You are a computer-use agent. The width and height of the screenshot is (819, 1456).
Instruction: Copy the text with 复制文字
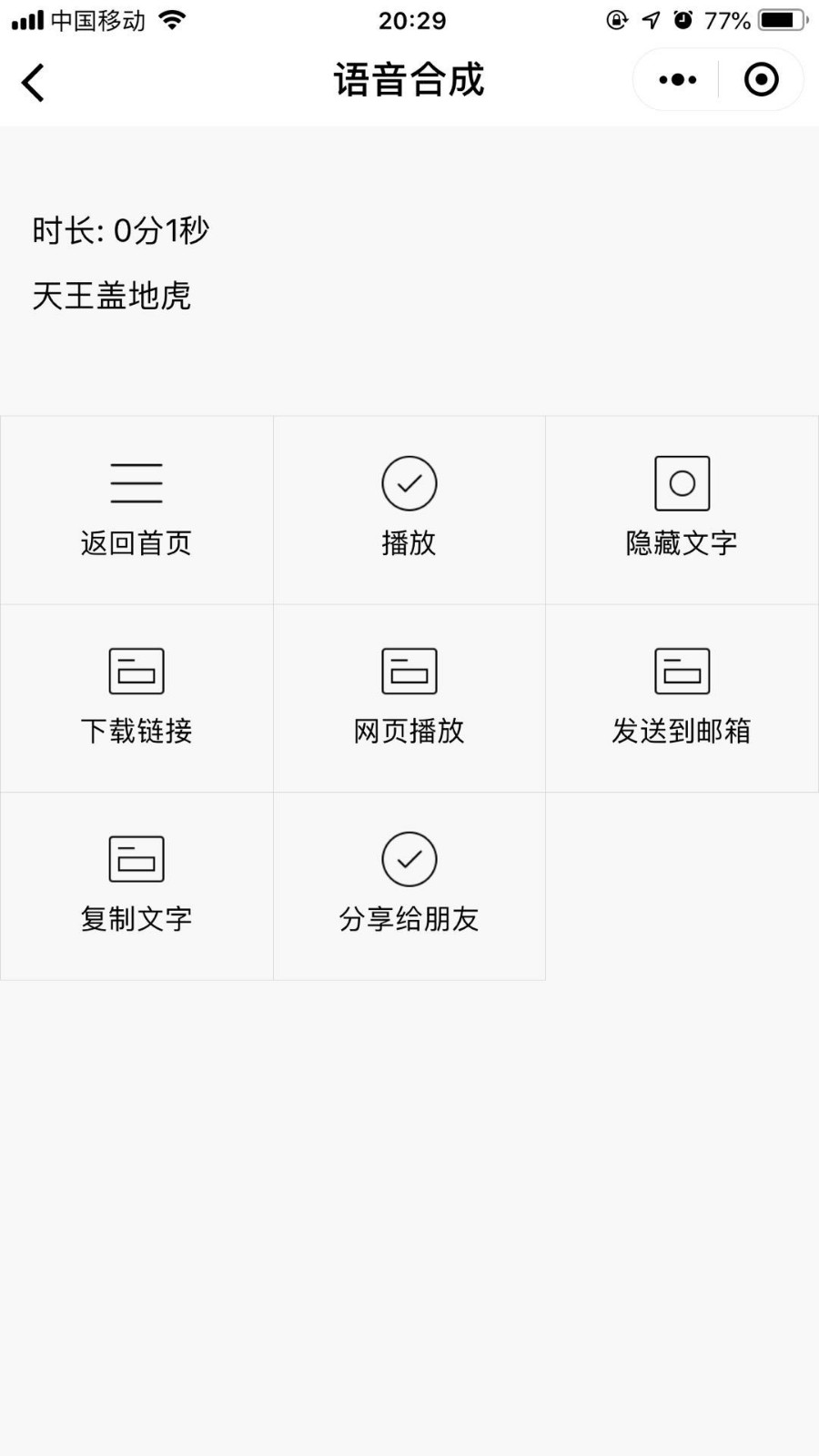point(136,886)
